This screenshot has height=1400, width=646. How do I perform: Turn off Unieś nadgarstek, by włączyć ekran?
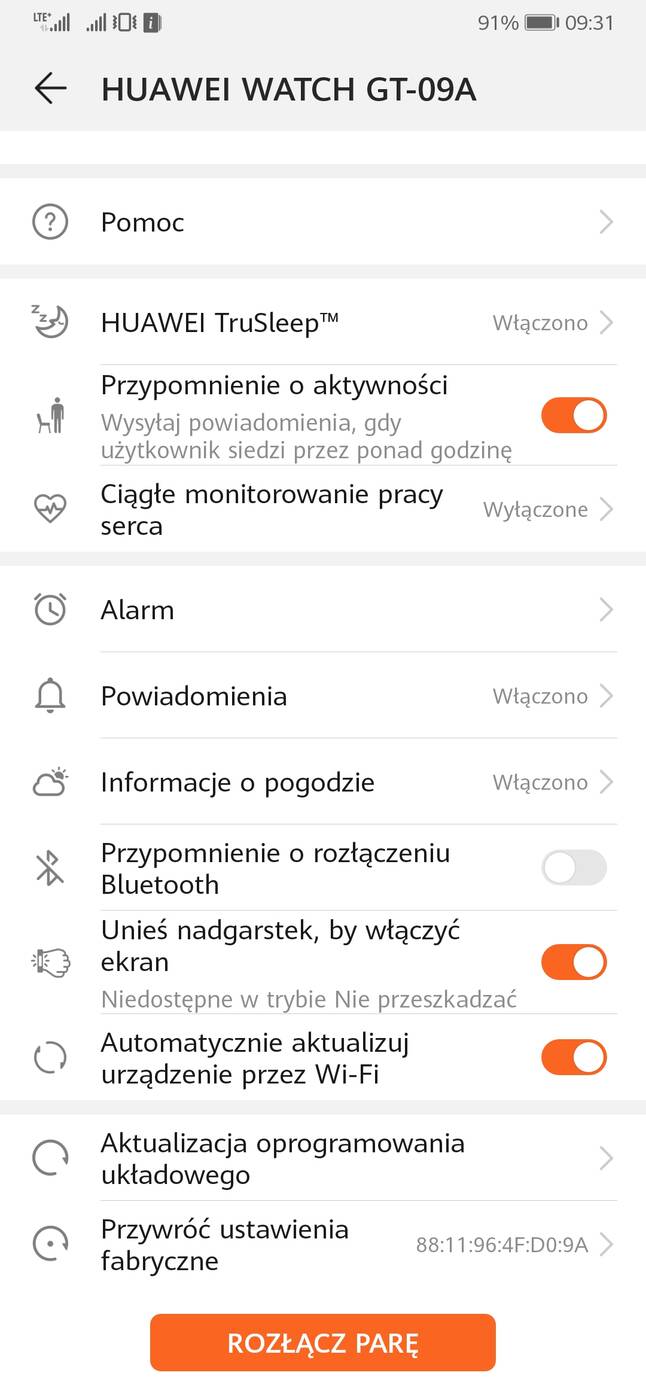click(574, 962)
